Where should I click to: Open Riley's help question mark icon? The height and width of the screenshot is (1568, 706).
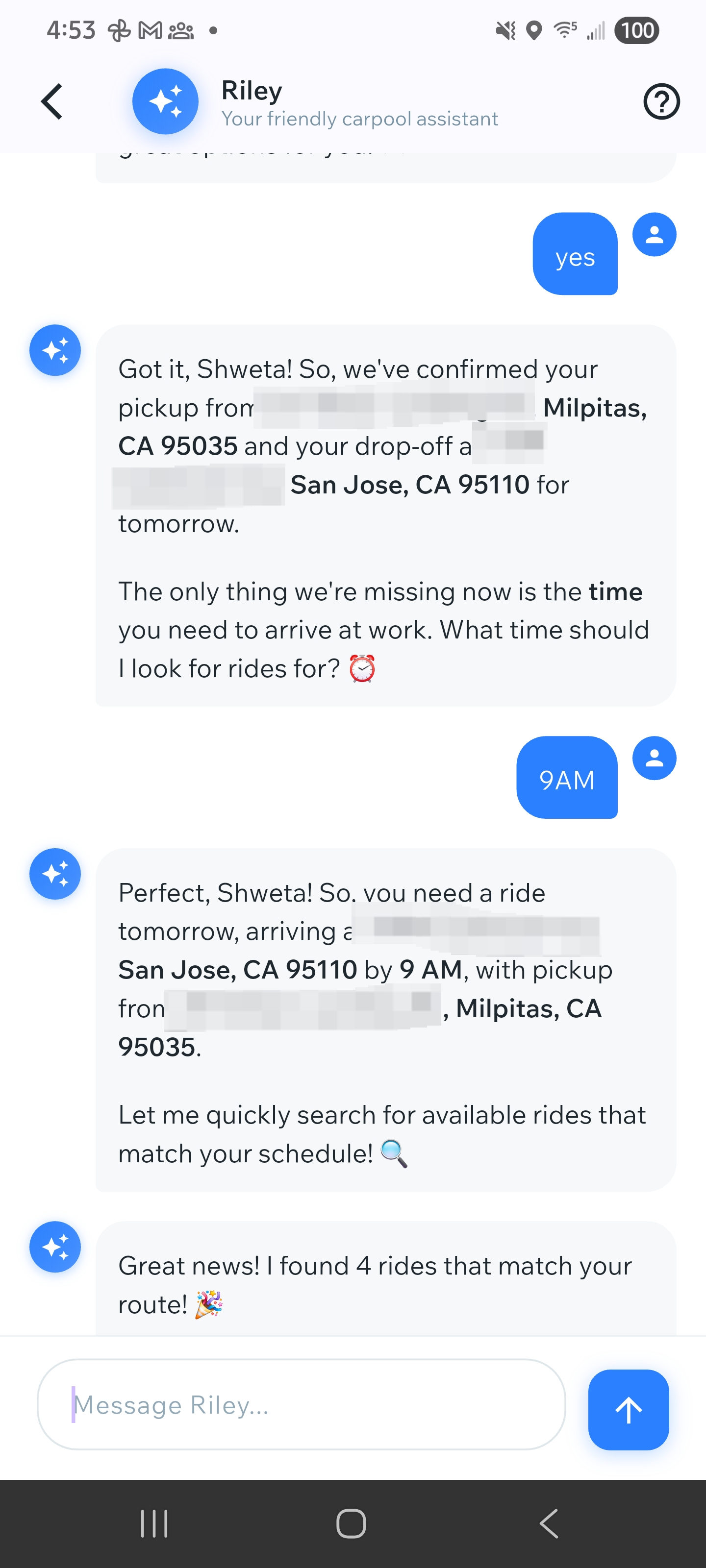pos(661,101)
